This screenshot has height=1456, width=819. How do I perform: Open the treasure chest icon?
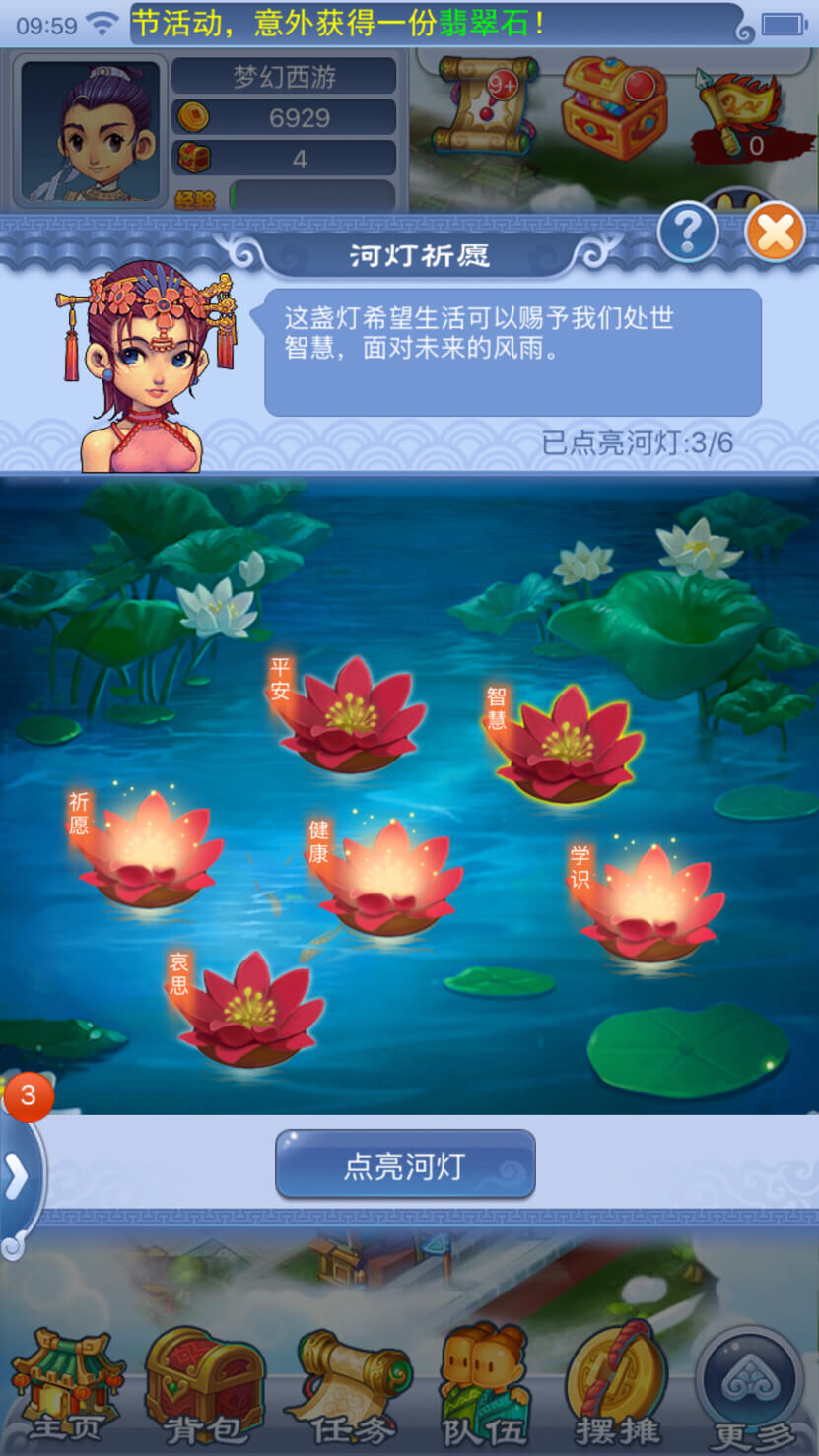(x=613, y=106)
